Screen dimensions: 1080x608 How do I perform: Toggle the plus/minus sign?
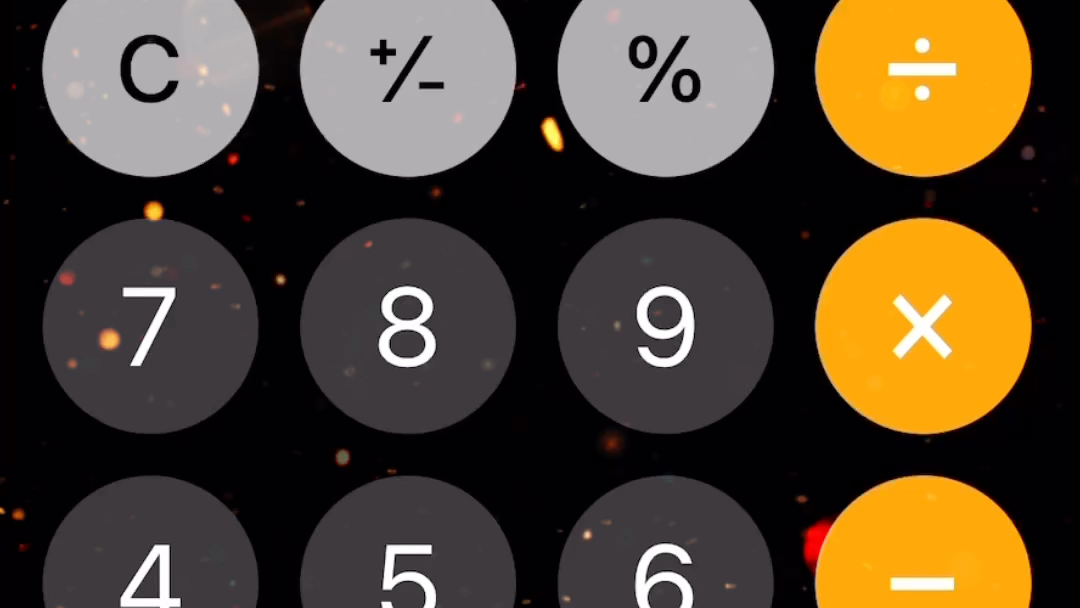point(407,72)
